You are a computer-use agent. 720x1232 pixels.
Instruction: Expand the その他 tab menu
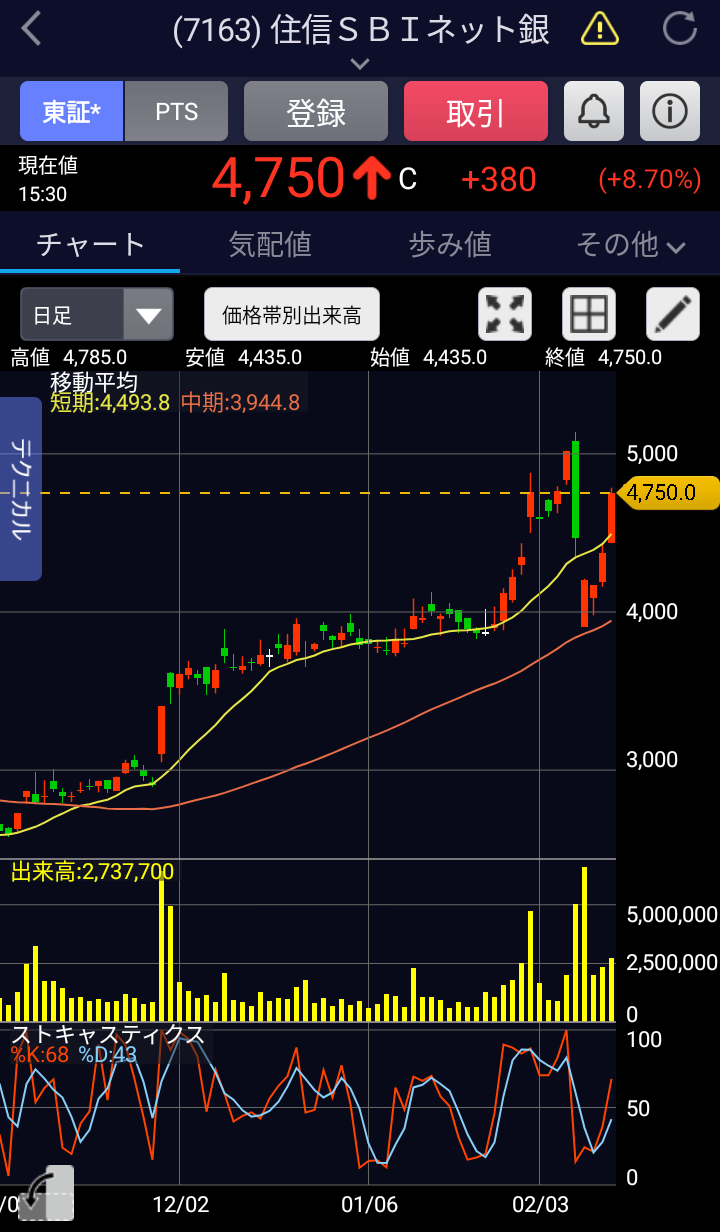pyautogui.click(x=630, y=244)
